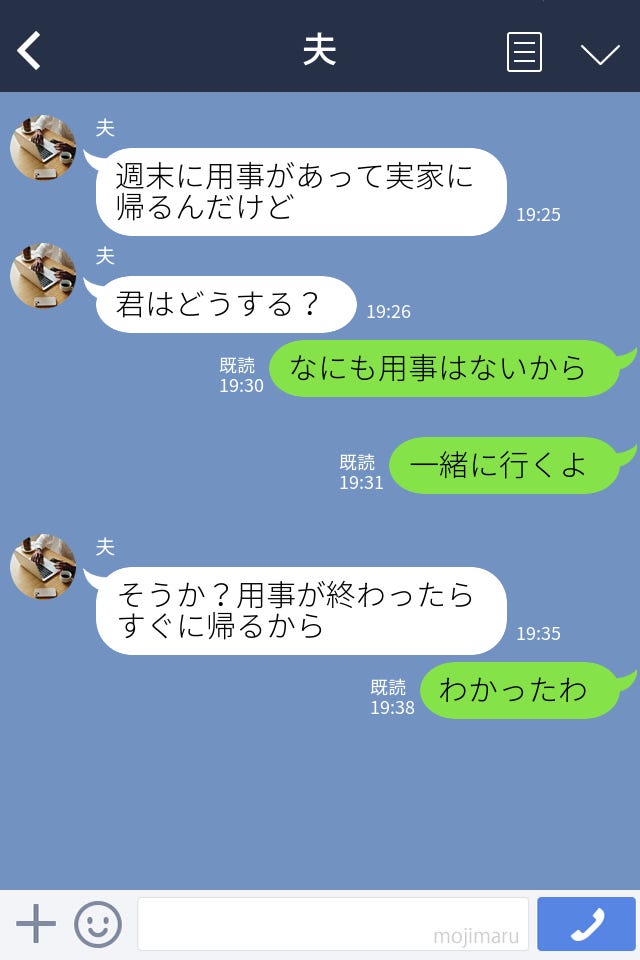
Task: Go back from the 夫 chat
Action: pos(30,51)
